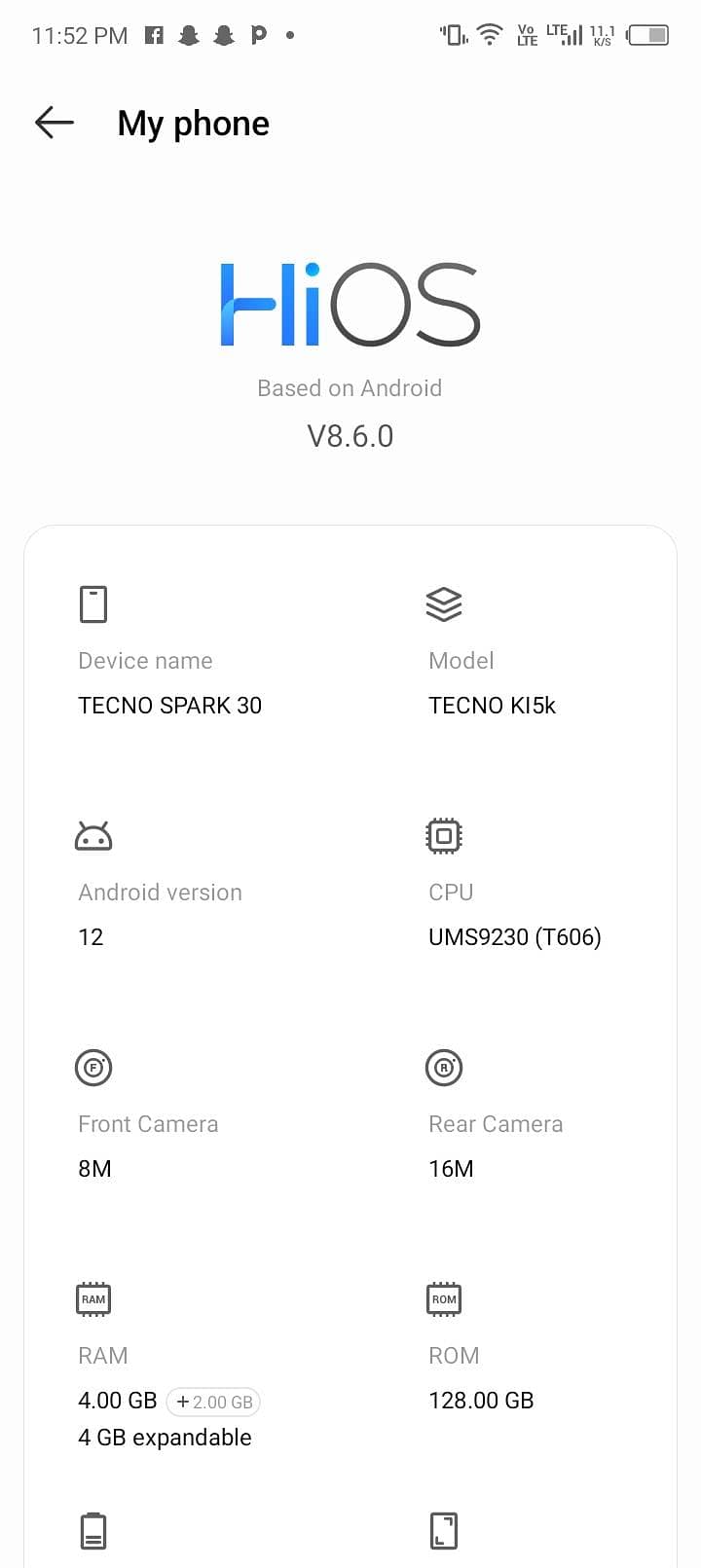Tap the battery icon near the bottom
Screen dimensions: 701x1568
[92, 1530]
